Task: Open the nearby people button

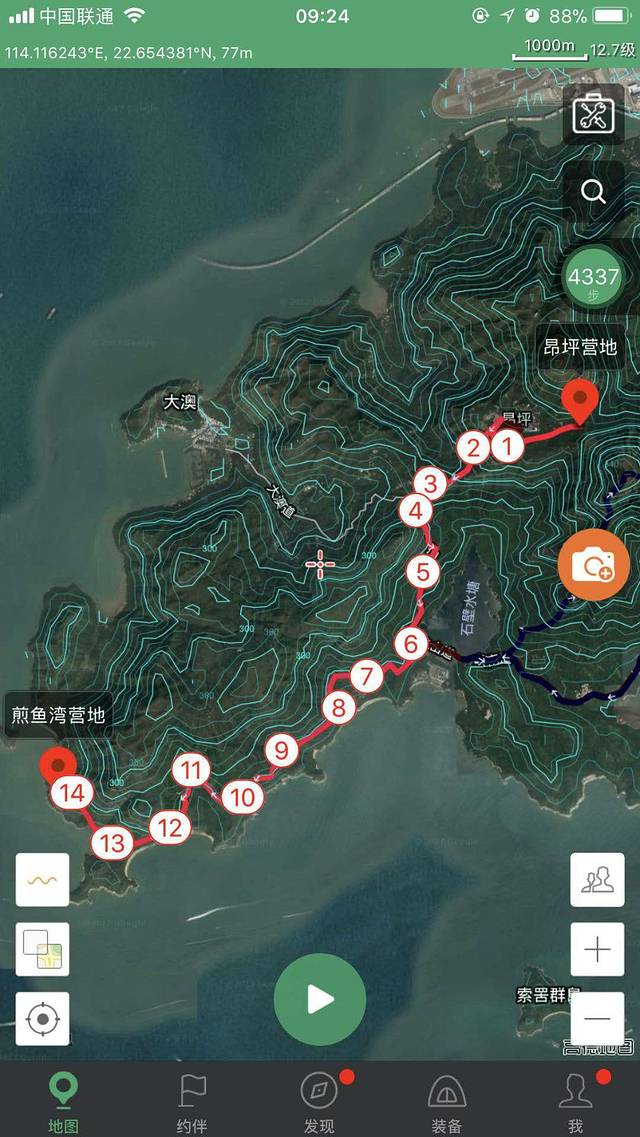Action: (x=597, y=880)
